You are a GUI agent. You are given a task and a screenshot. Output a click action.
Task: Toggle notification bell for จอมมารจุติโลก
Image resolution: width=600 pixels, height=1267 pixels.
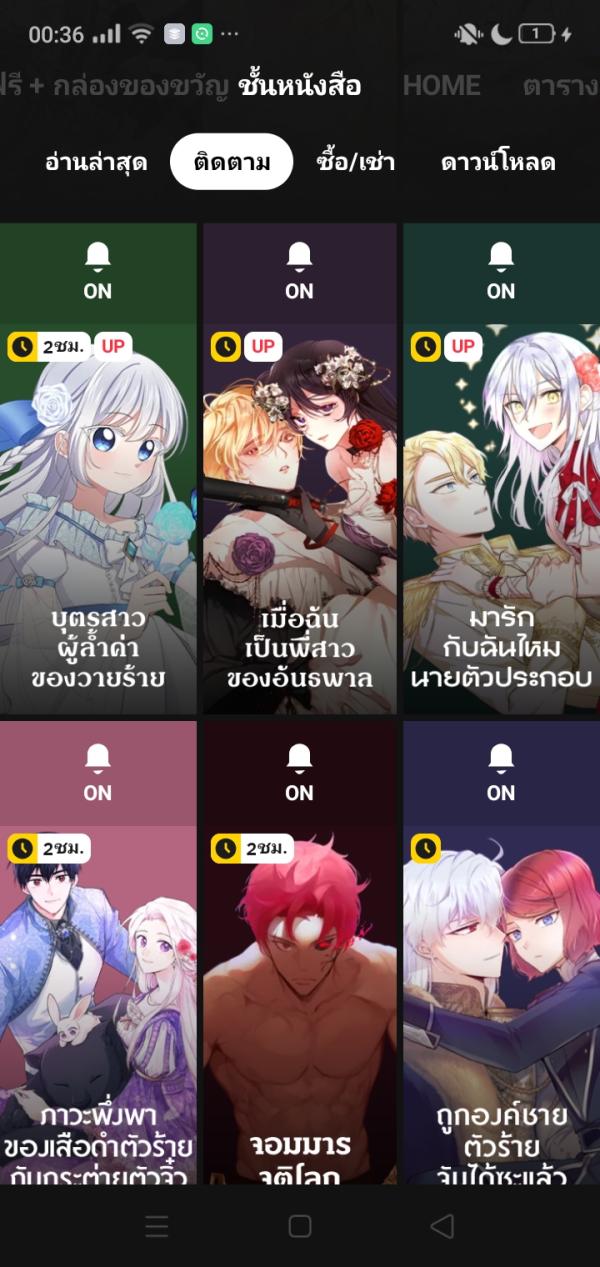pos(299,773)
